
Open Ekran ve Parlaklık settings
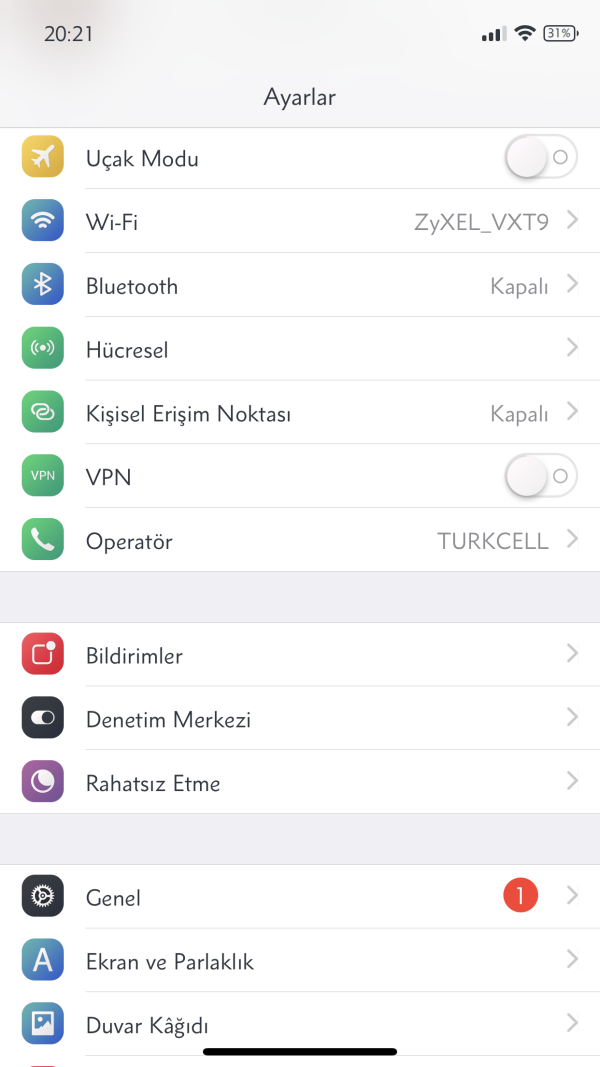pos(300,961)
